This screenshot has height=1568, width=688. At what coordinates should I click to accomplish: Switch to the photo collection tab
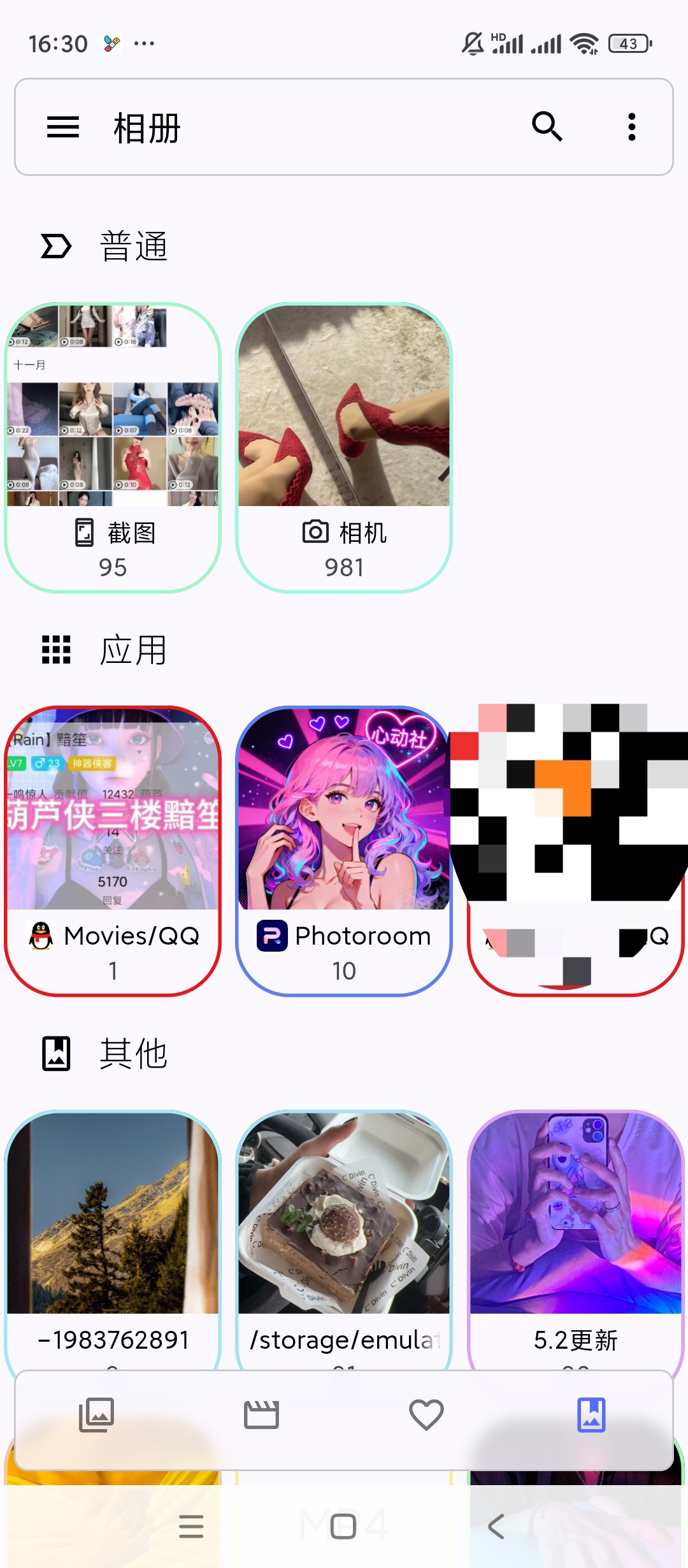(x=96, y=1415)
